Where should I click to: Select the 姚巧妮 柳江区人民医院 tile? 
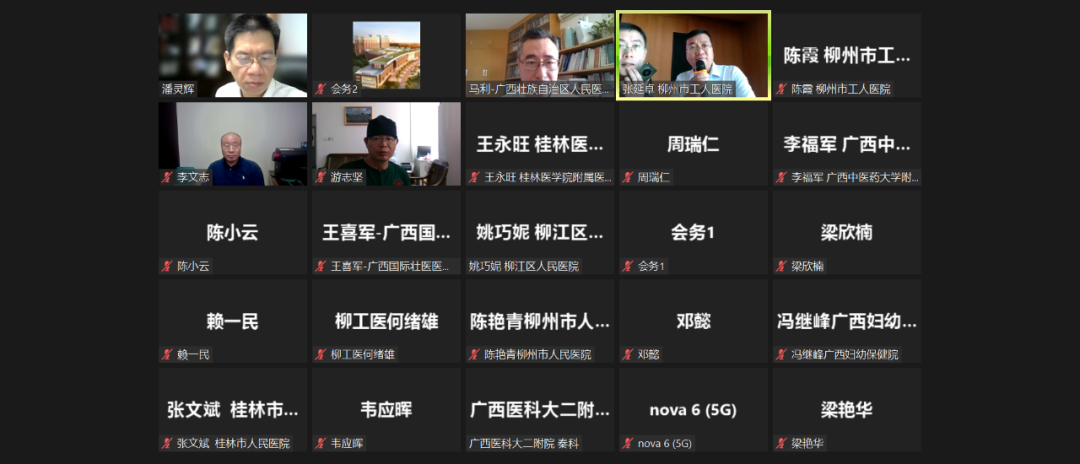click(x=539, y=232)
